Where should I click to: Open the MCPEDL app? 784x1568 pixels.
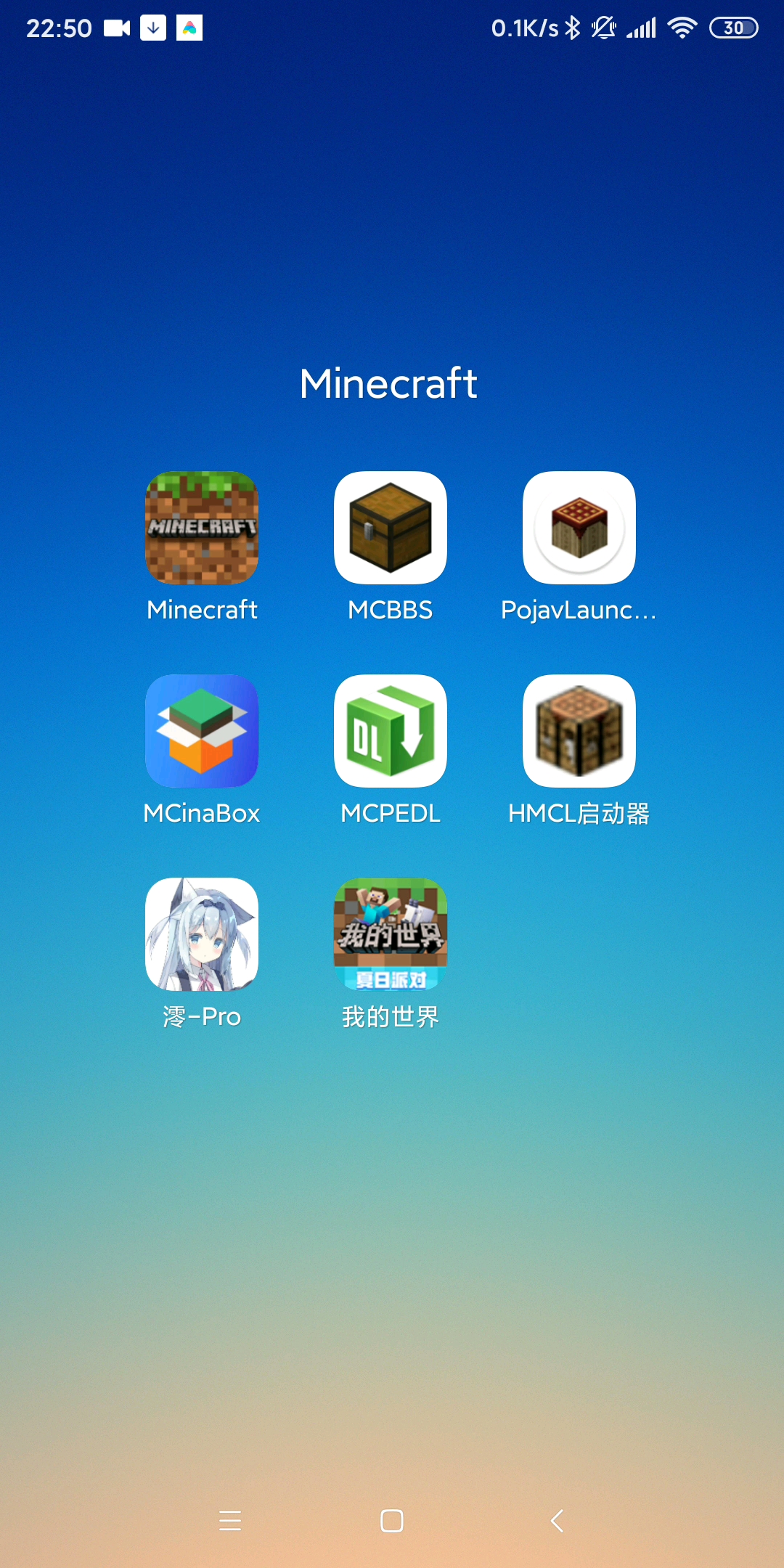[x=391, y=731]
